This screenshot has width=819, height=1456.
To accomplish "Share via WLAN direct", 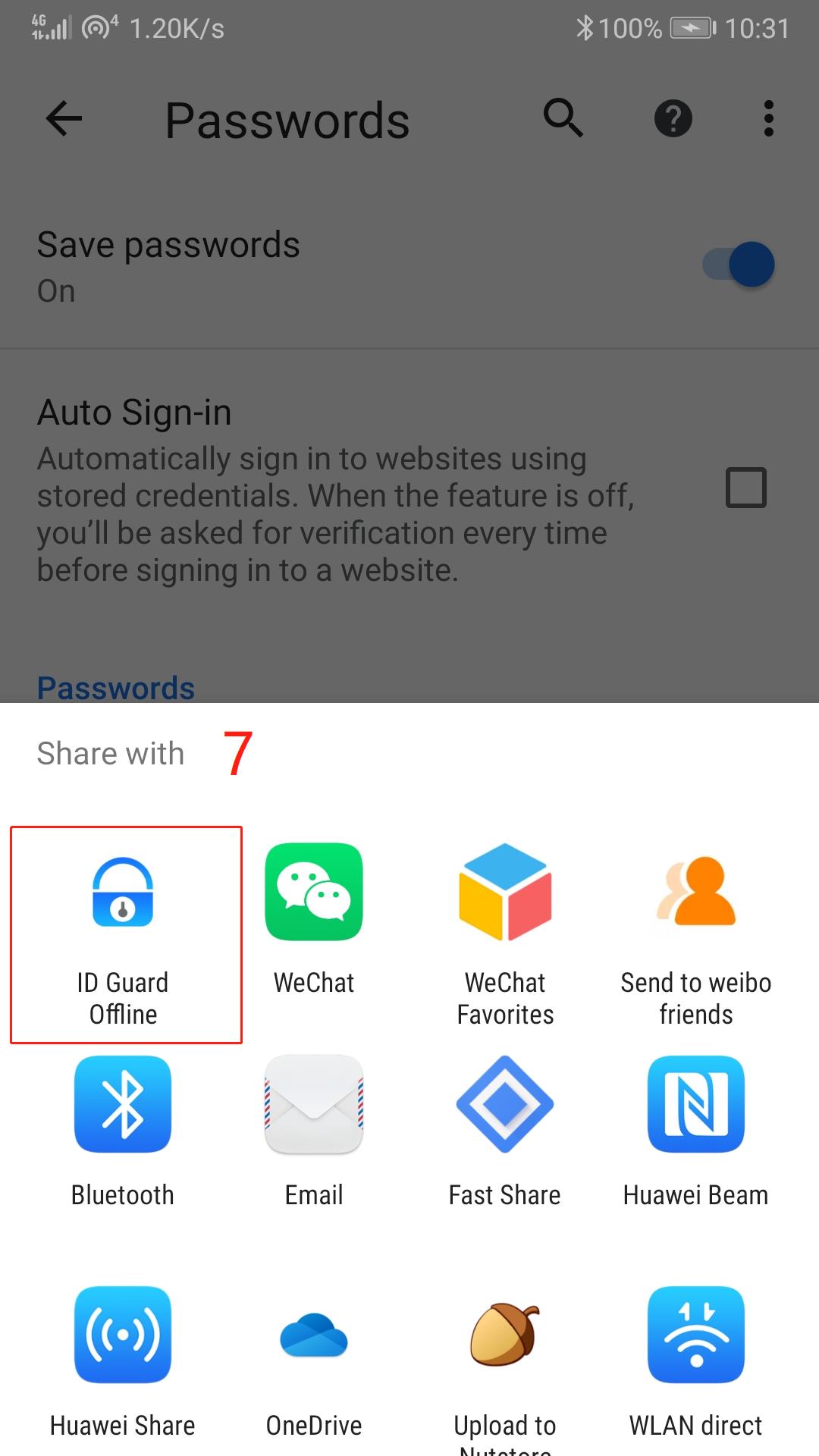I will click(696, 1335).
